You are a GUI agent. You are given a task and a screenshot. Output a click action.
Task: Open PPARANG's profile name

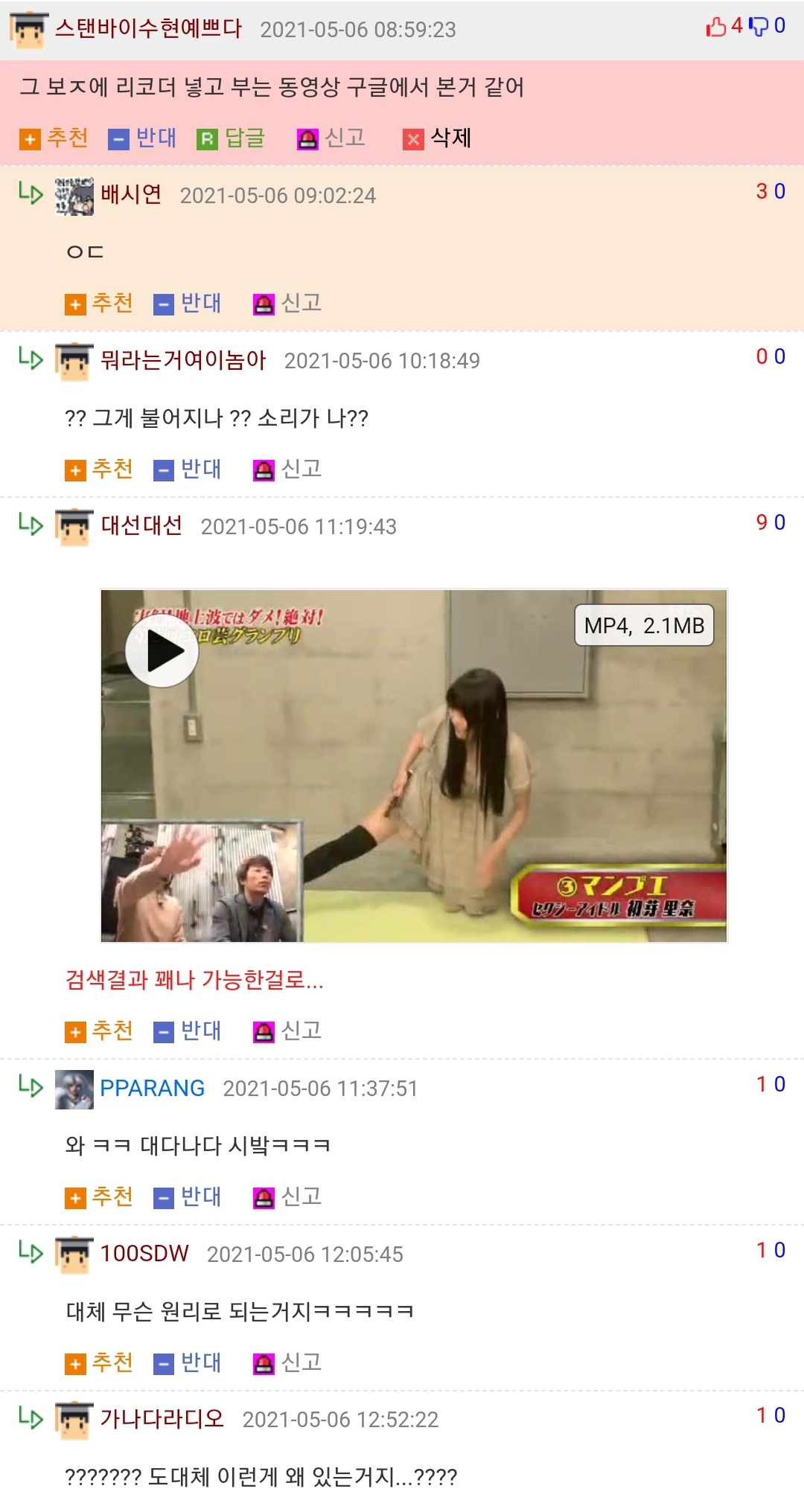152,1089
